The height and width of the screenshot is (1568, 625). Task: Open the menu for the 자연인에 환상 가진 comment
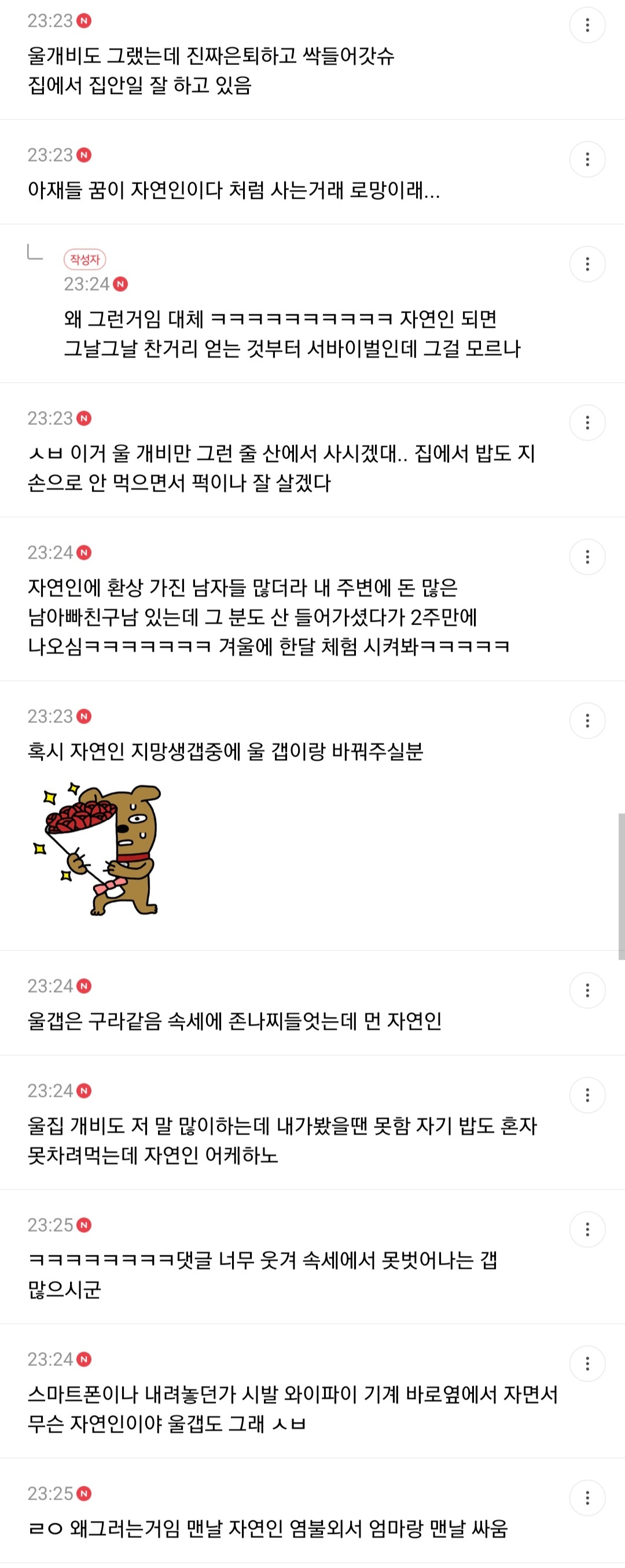point(587,557)
